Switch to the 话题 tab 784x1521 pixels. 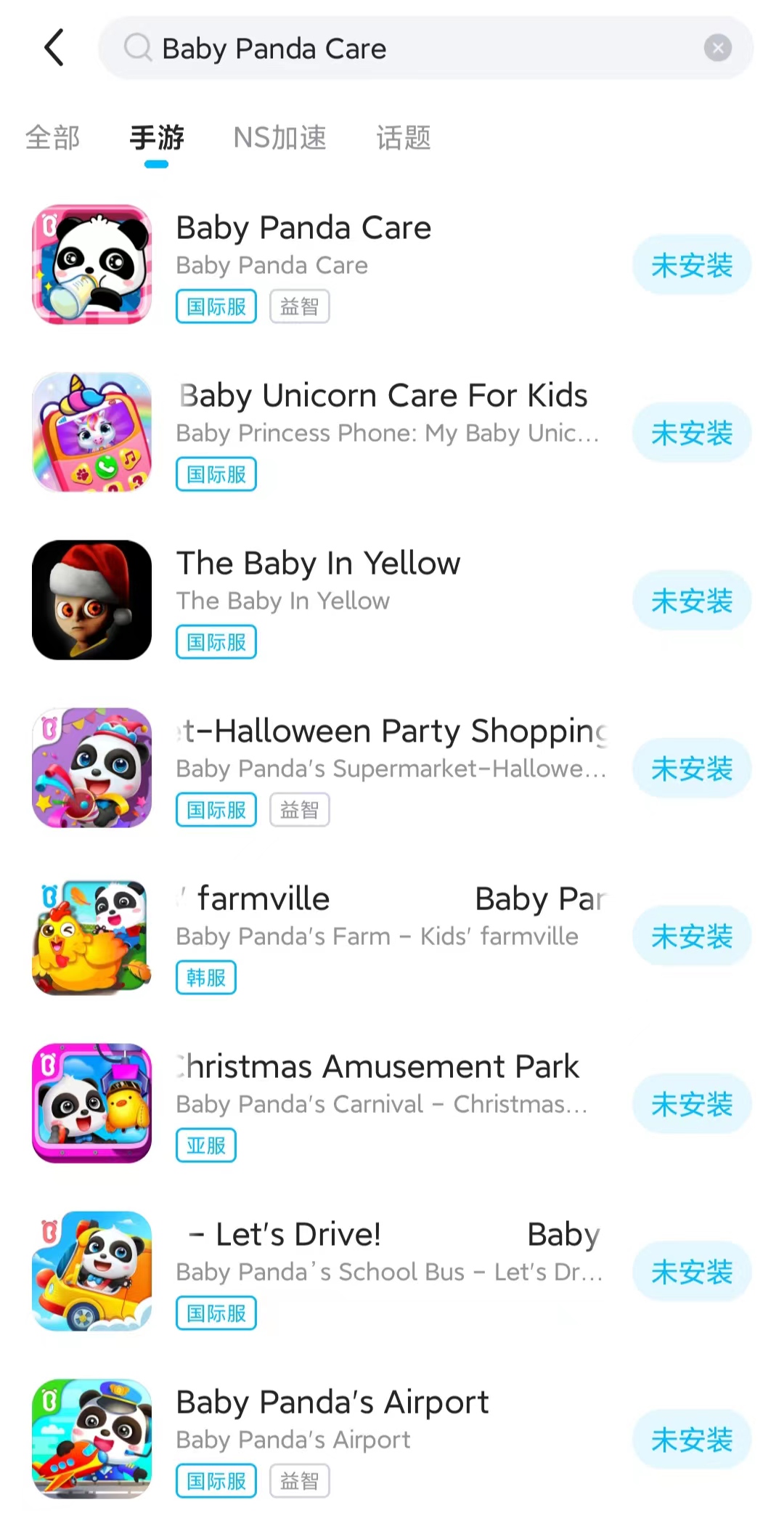tap(403, 137)
